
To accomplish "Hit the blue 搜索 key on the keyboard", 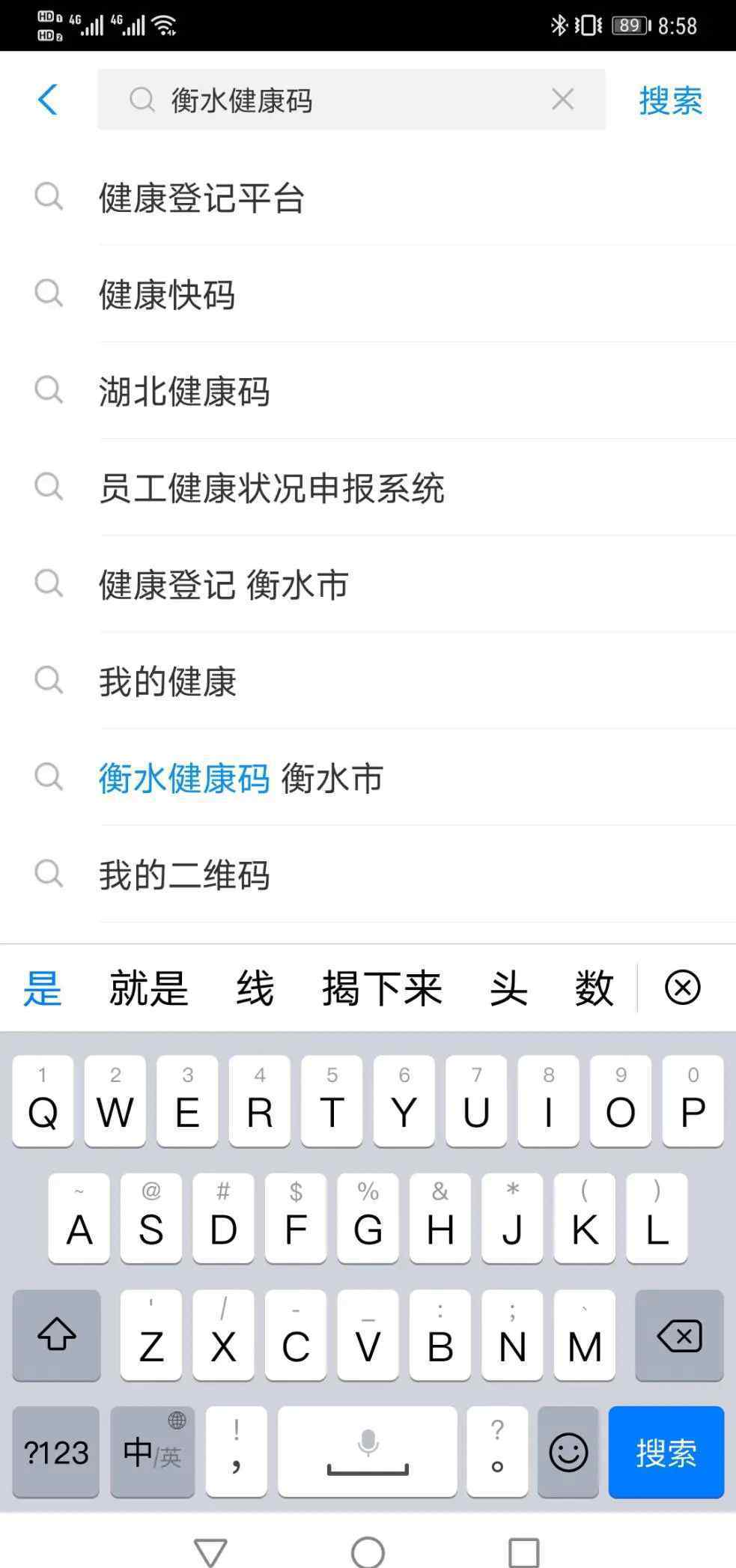I will (x=666, y=1452).
